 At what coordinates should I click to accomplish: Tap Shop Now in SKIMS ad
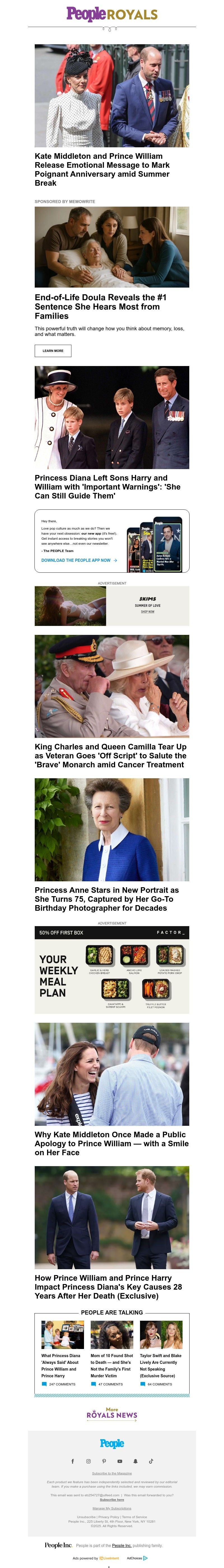click(x=147, y=611)
